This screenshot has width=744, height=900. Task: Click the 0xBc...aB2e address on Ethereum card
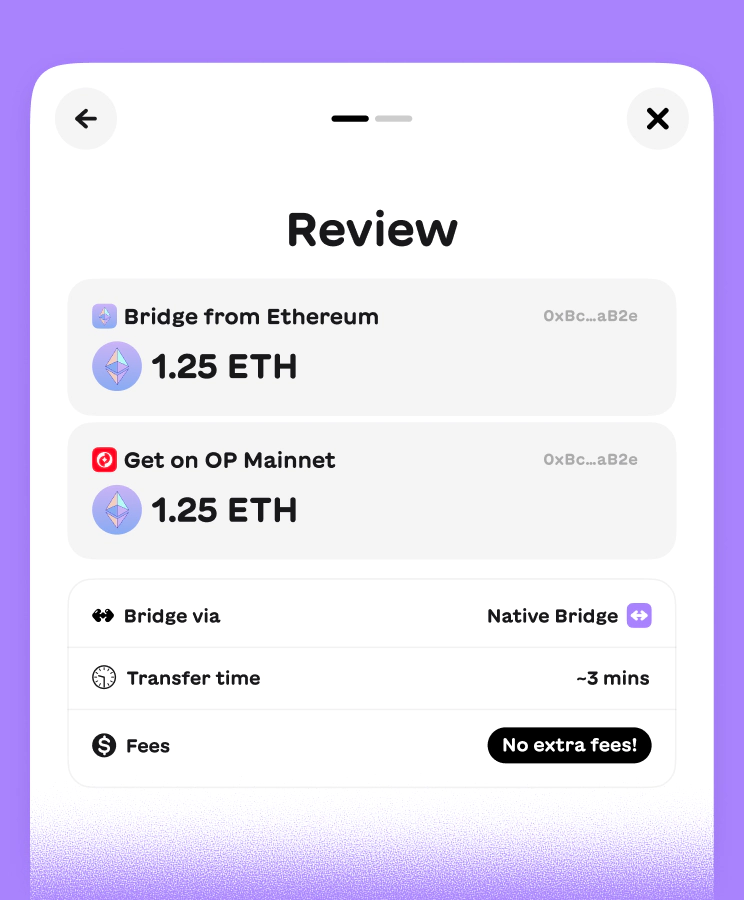point(591,316)
